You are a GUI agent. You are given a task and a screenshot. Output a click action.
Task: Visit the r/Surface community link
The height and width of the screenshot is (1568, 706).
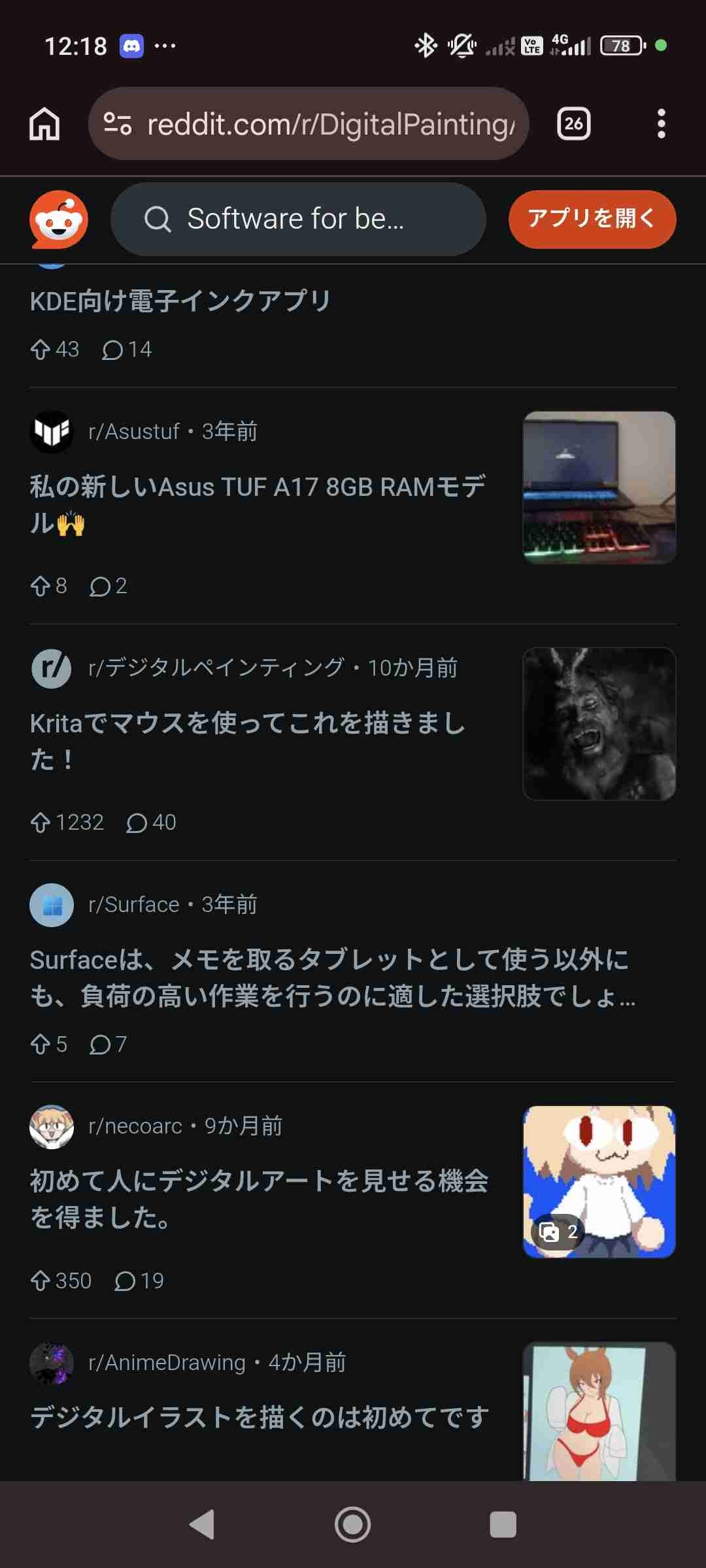point(133,905)
